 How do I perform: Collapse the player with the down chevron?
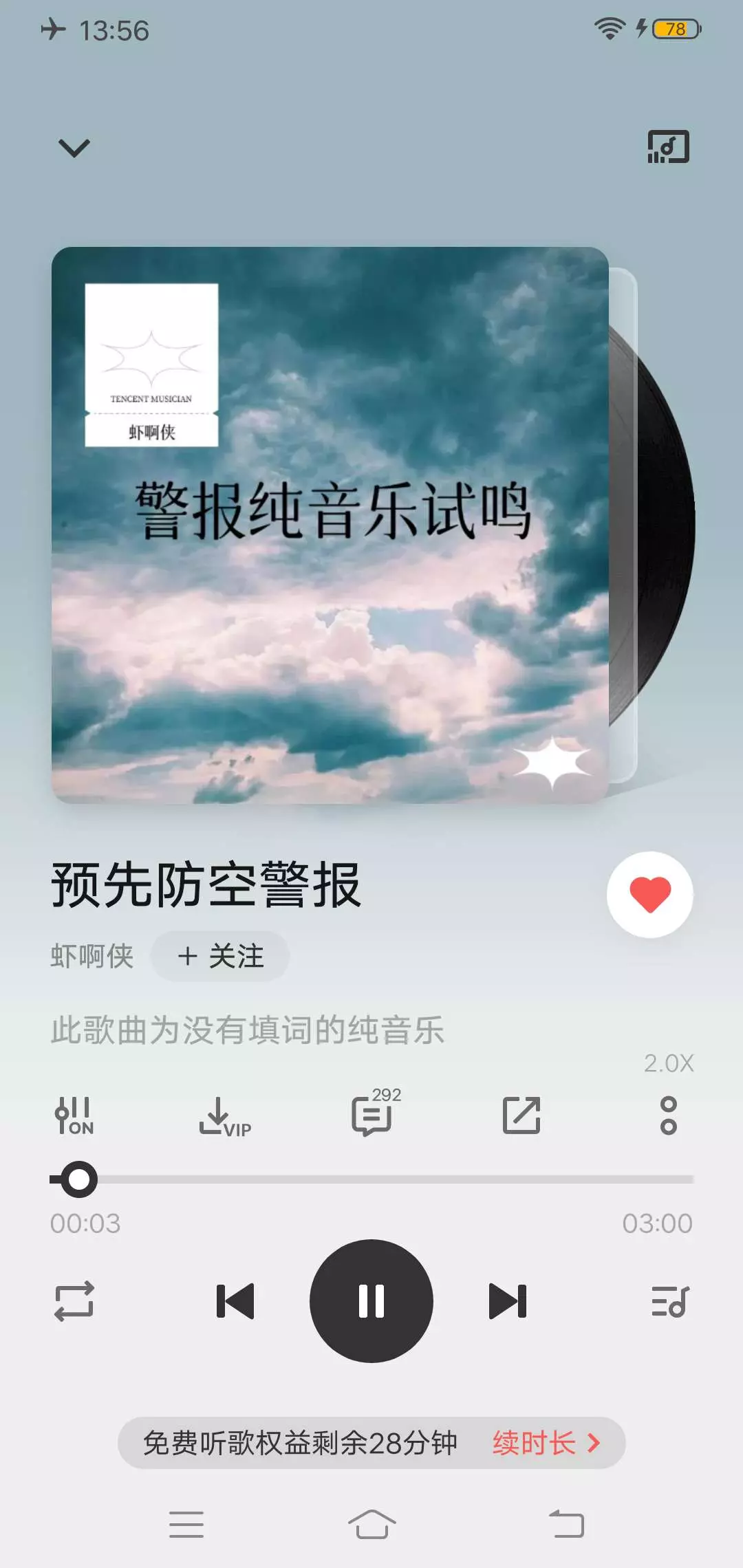tap(74, 148)
